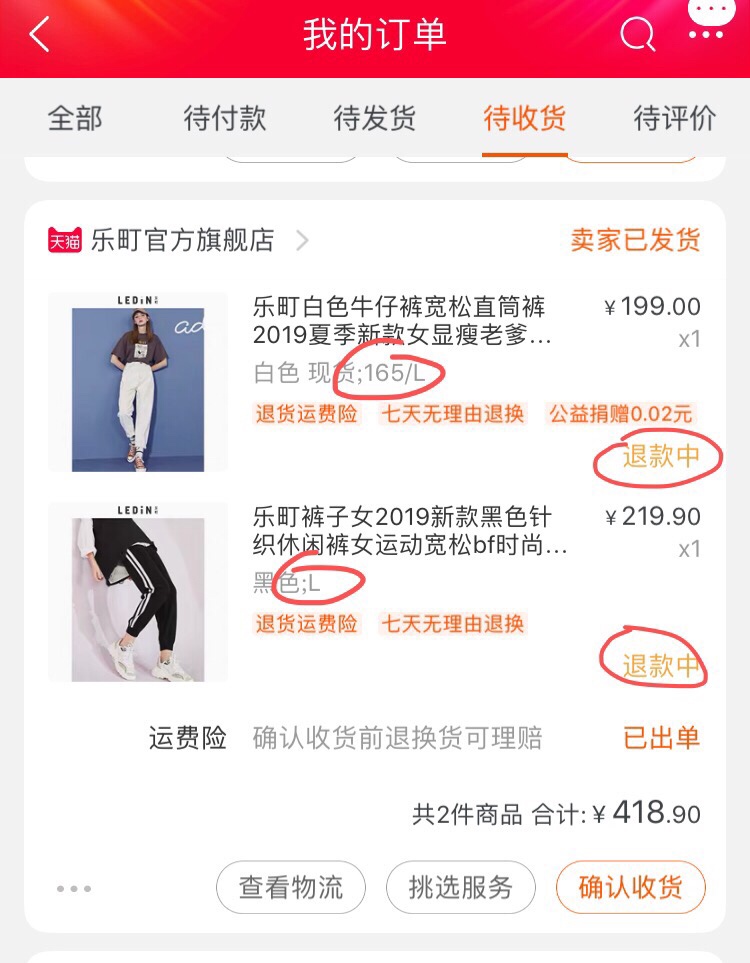Open 乐町官方旗舰店 store page
Image resolution: width=750 pixels, height=963 pixels.
[x=182, y=241]
